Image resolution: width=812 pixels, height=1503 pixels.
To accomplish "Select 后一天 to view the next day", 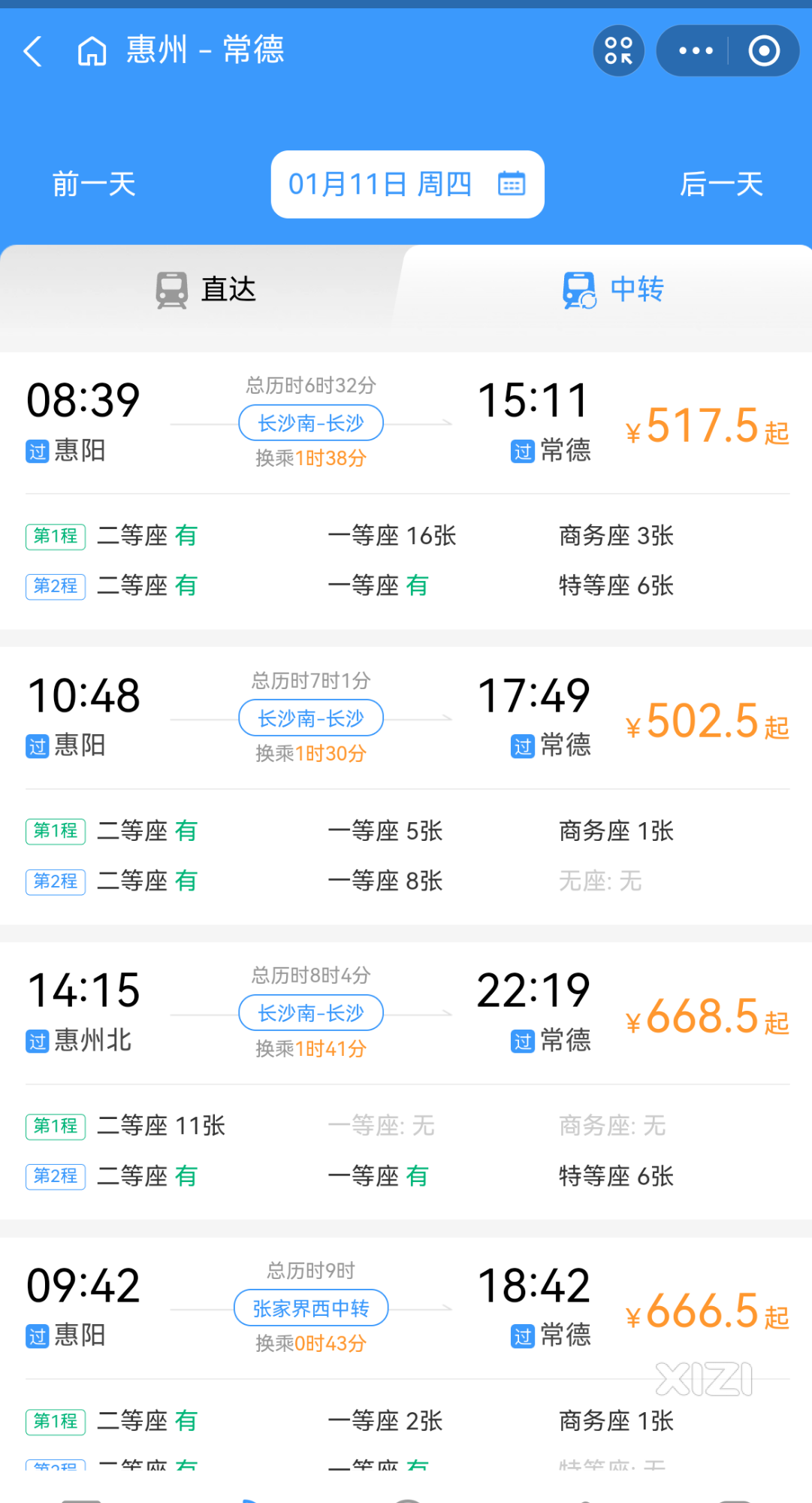I will click(721, 184).
